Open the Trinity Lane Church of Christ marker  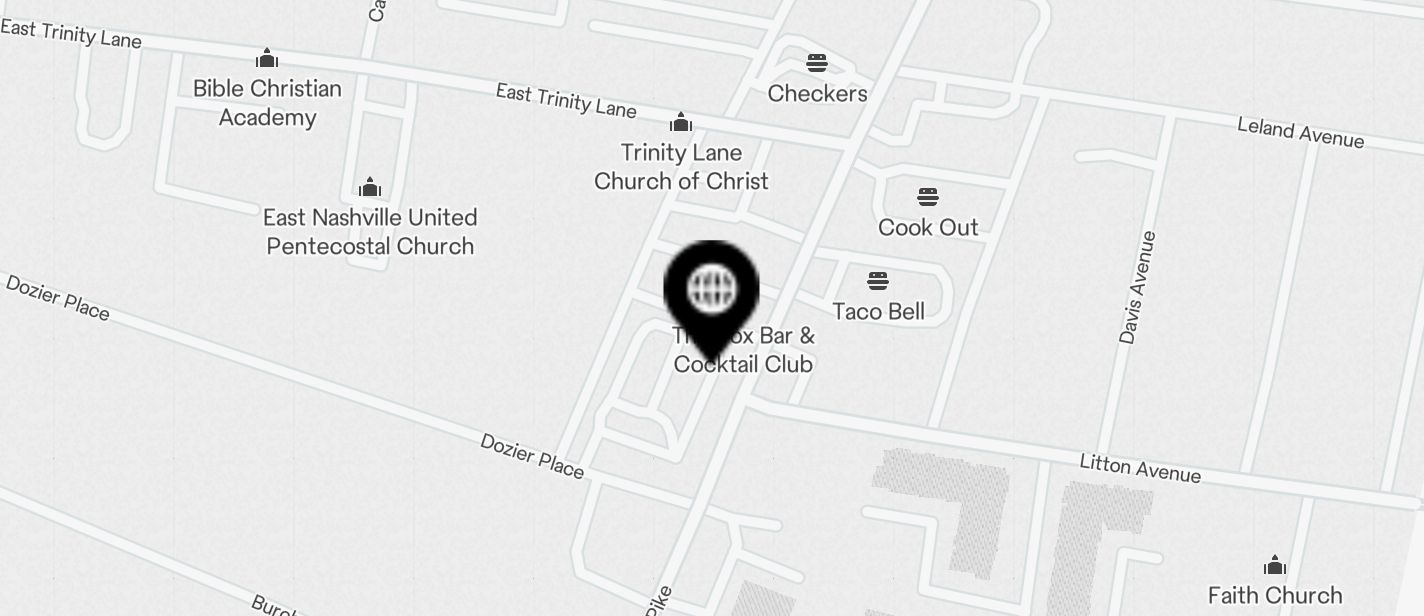(681, 123)
